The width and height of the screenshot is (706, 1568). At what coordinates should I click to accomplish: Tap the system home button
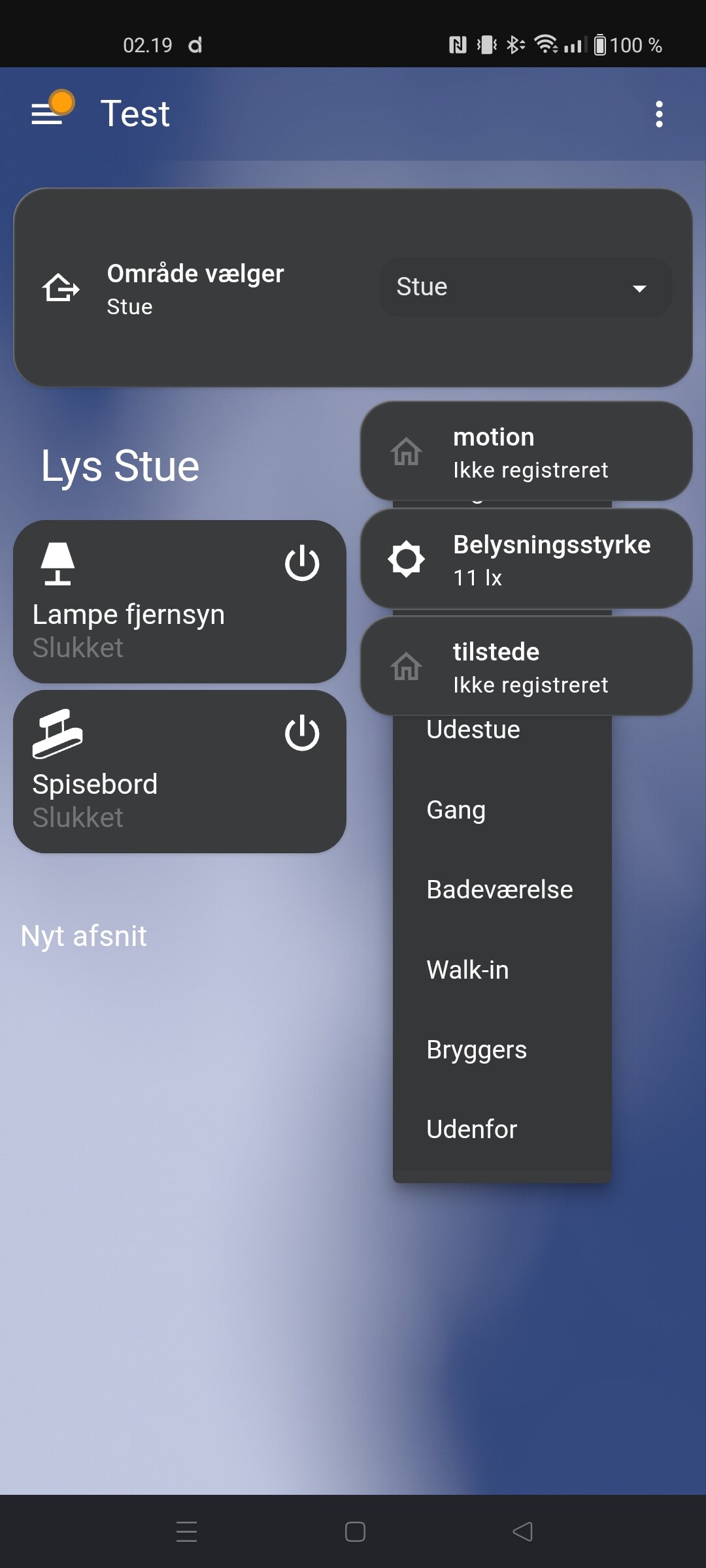click(355, 1531)
